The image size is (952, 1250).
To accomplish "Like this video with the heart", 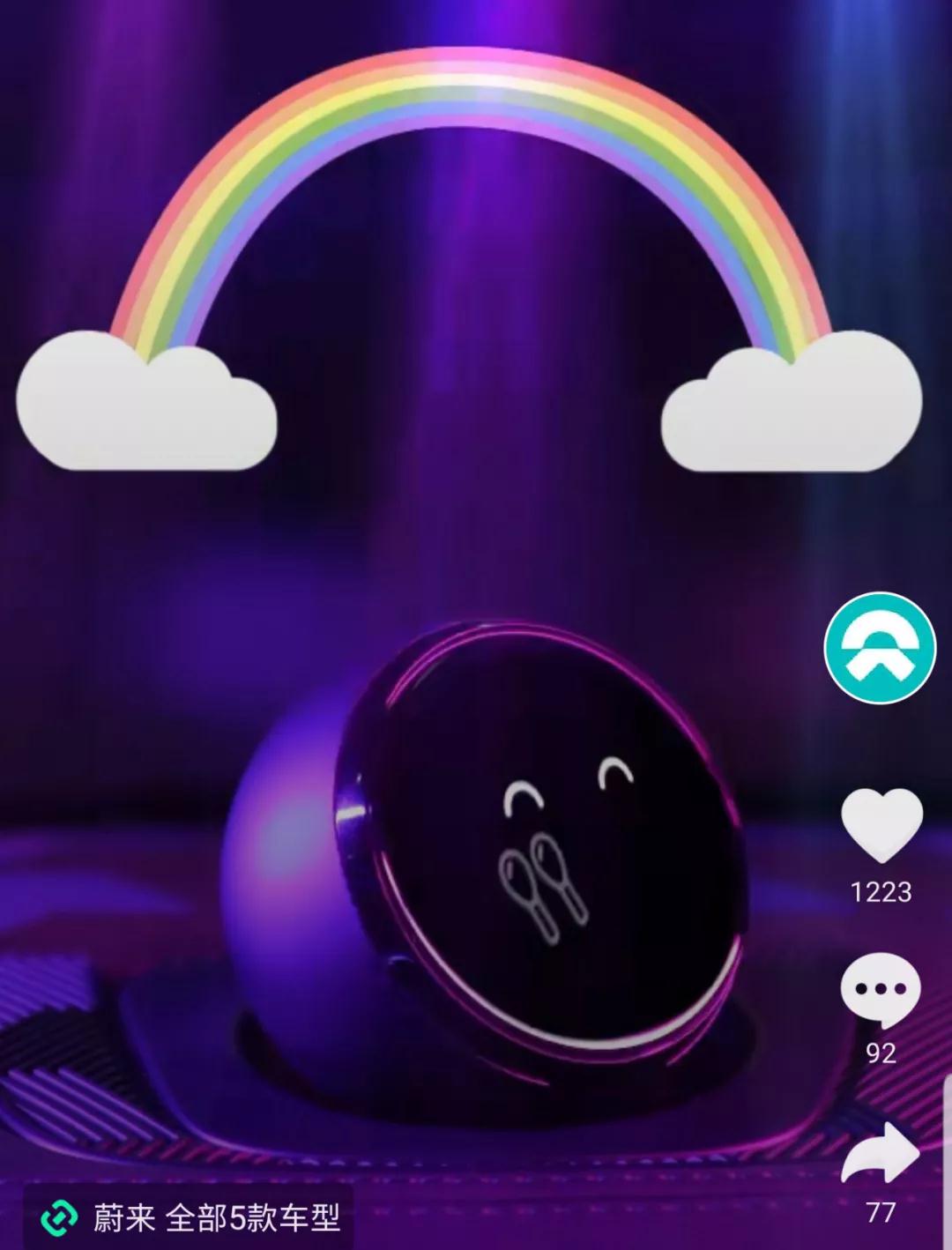I will tap(881, 826).
